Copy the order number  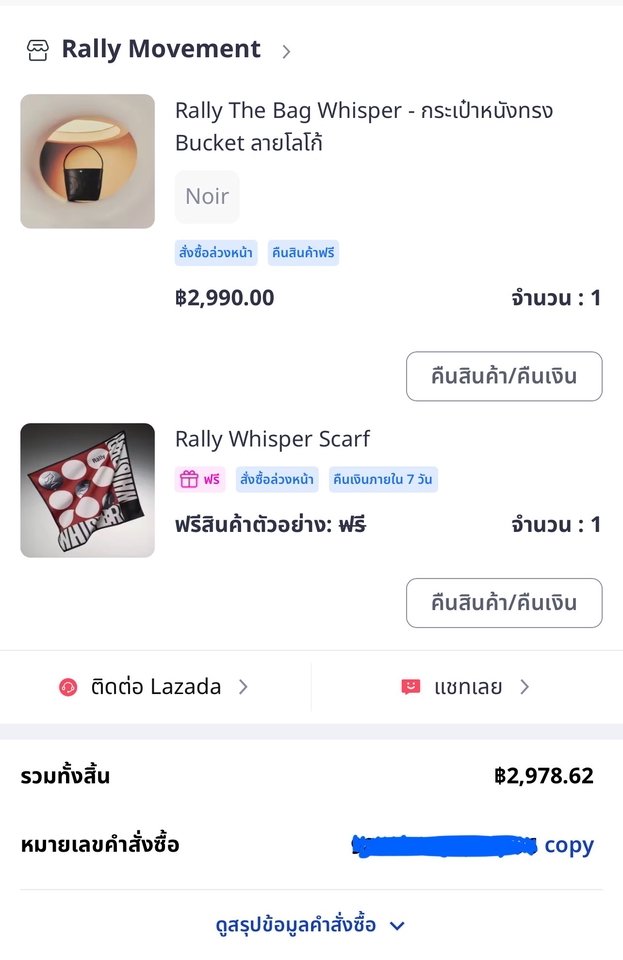(x=569, y=845)
